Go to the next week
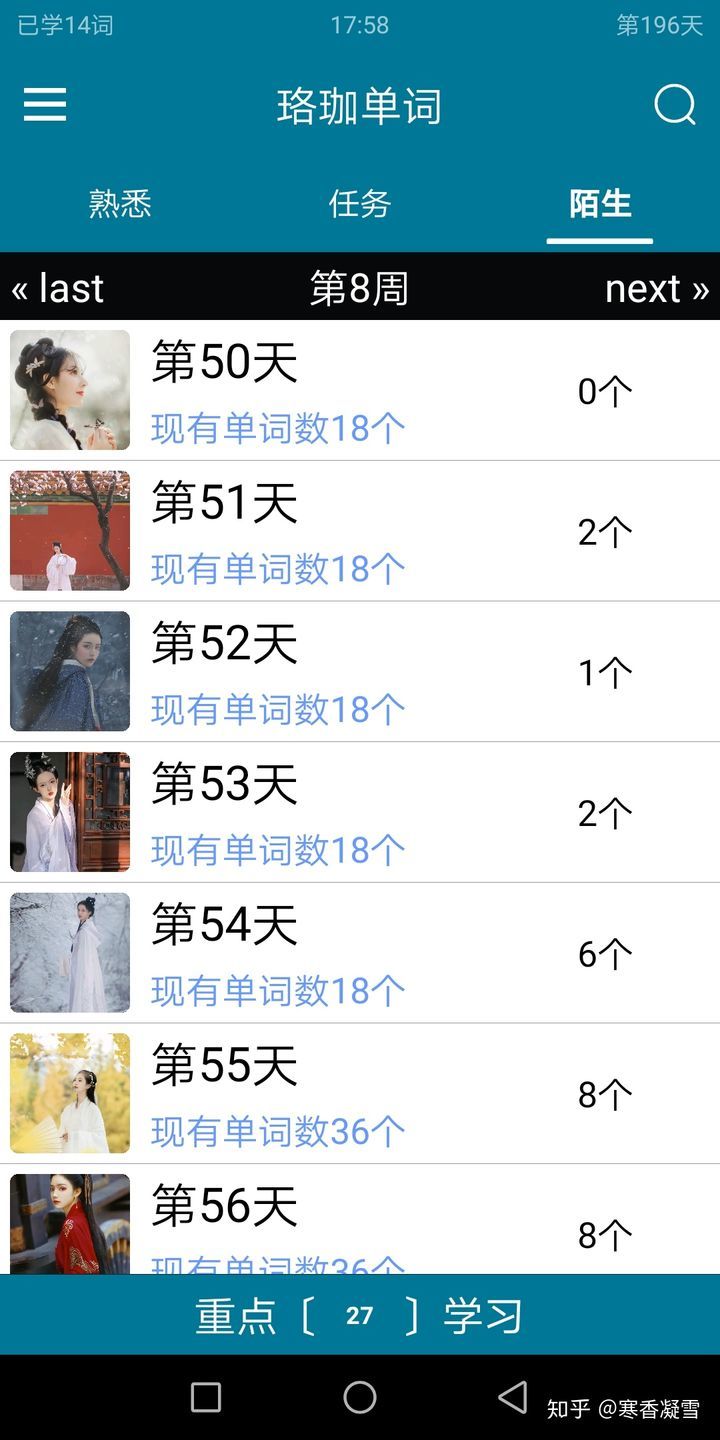 click(x=656, y=288)
